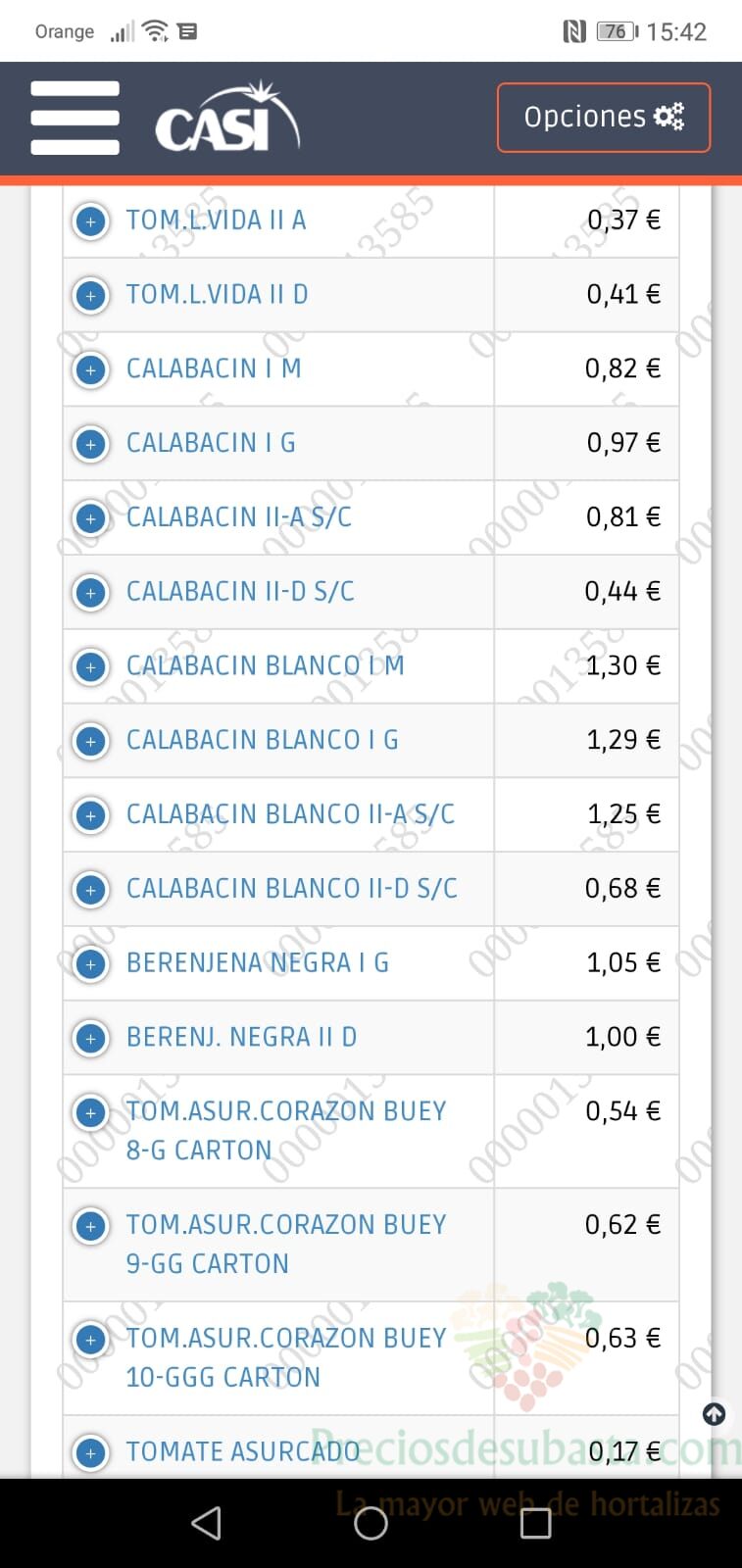Expand TOM.ASUR.CORAZON BUEY 10-GGG CARTON row
This screenshot has height=1568, width=742.
[x=91, y=1340]
